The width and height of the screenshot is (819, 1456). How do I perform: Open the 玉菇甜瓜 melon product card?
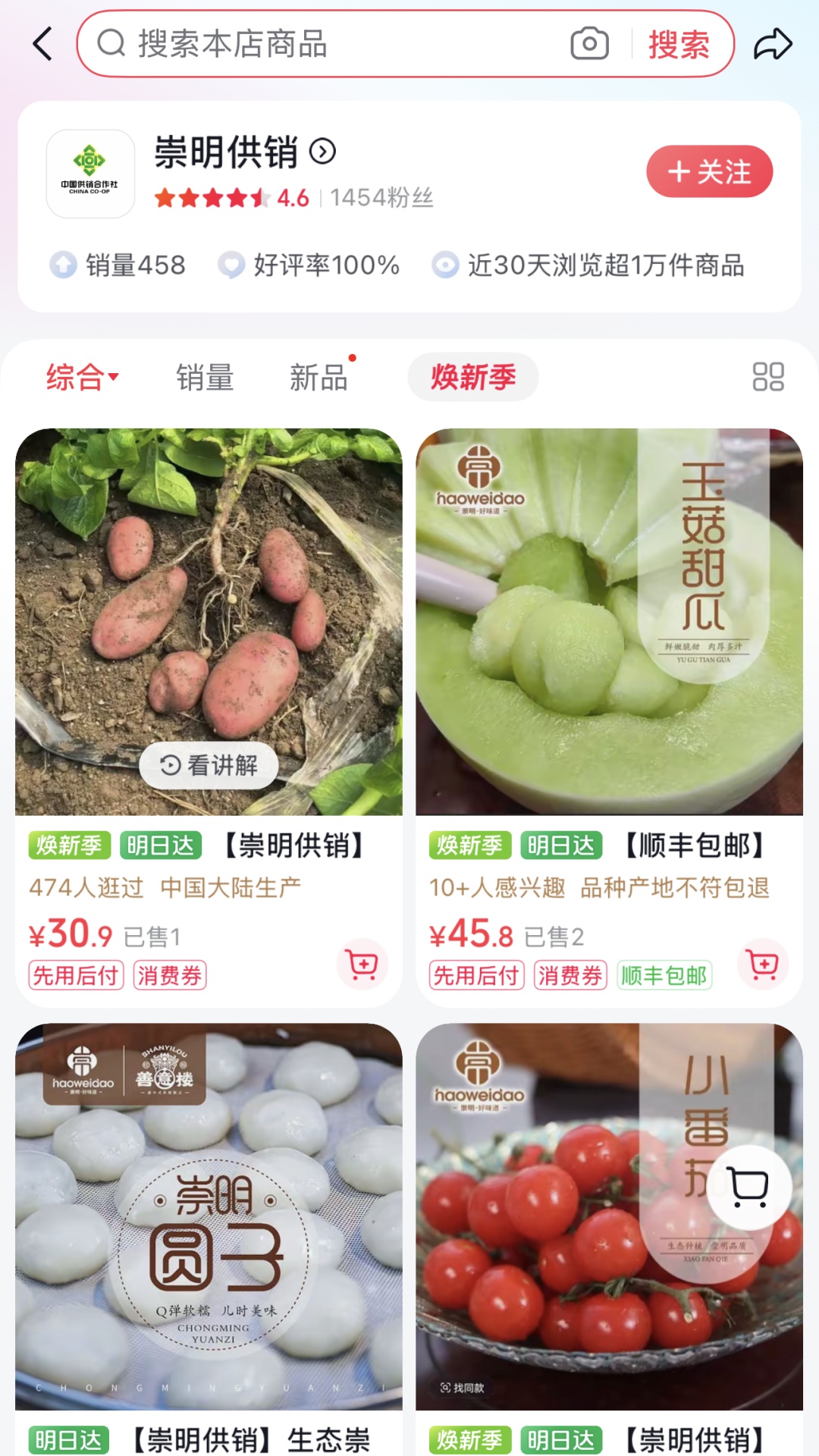pyautogui.click(x=609, y=622)
